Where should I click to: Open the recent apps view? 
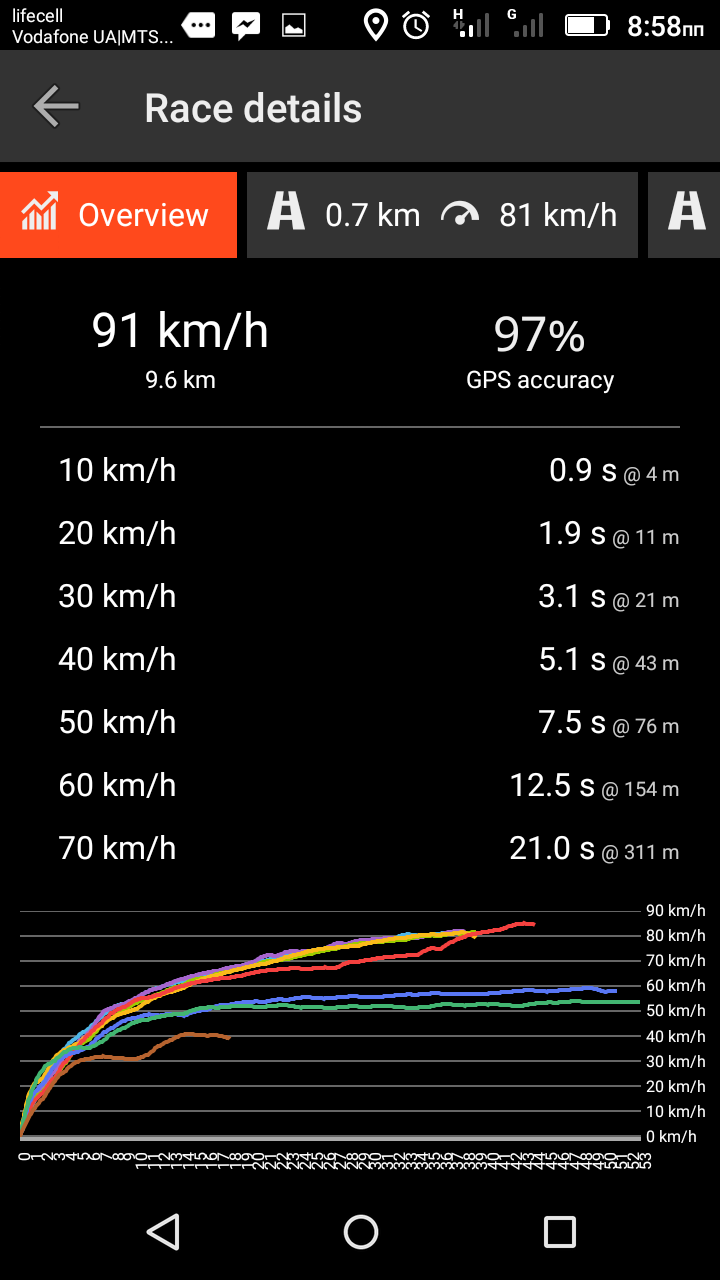tap(559, 1231)
